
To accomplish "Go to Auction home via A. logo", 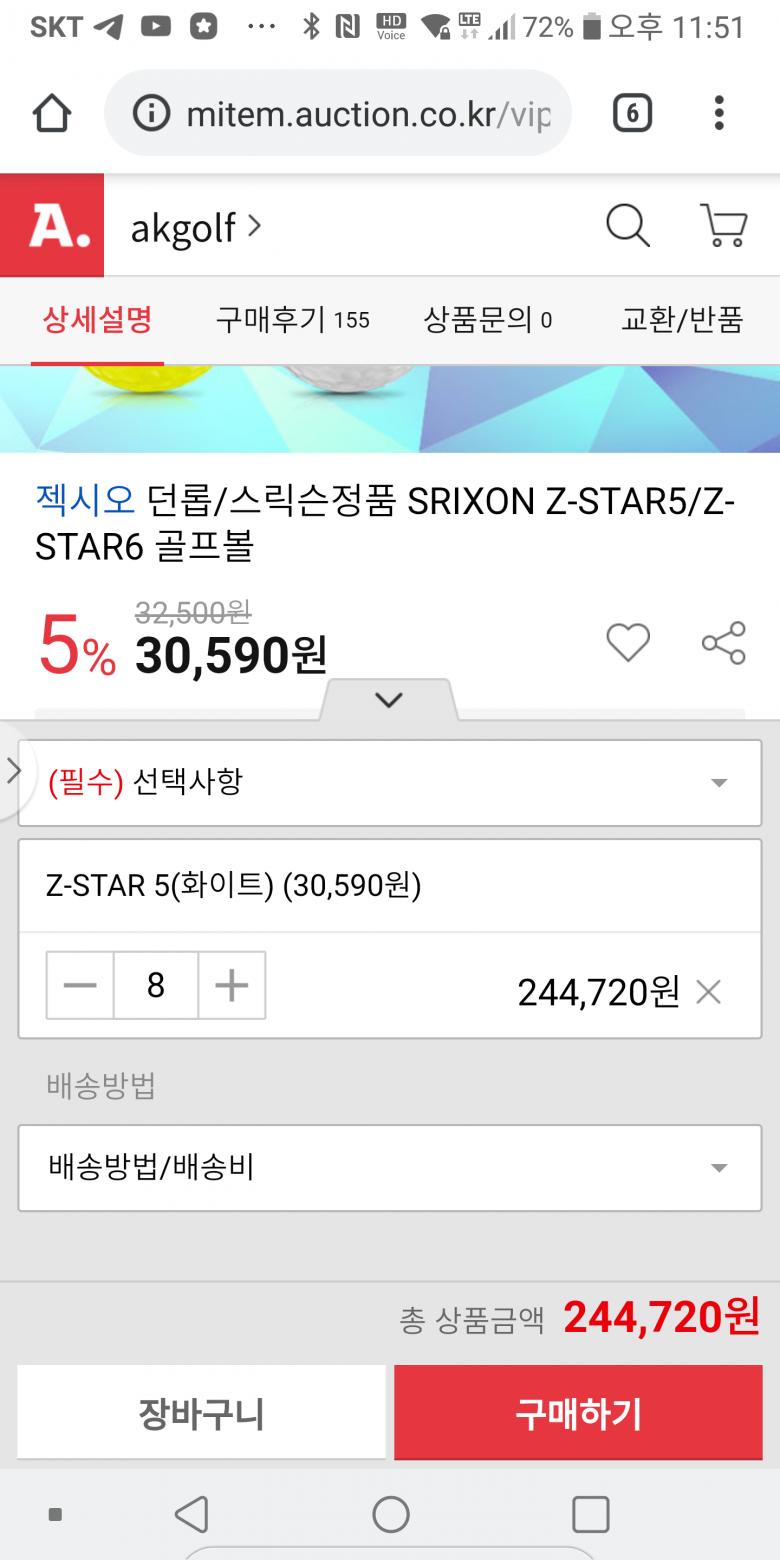I will point(52,226).
